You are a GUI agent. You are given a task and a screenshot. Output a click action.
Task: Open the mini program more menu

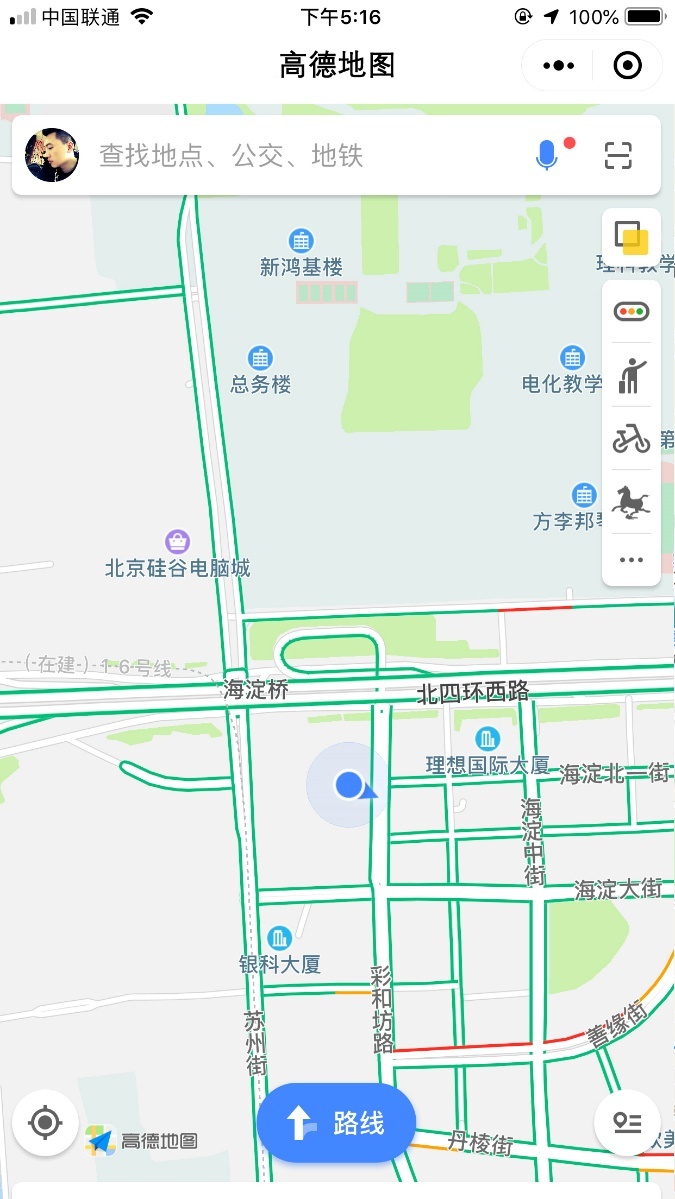point(558,66)
